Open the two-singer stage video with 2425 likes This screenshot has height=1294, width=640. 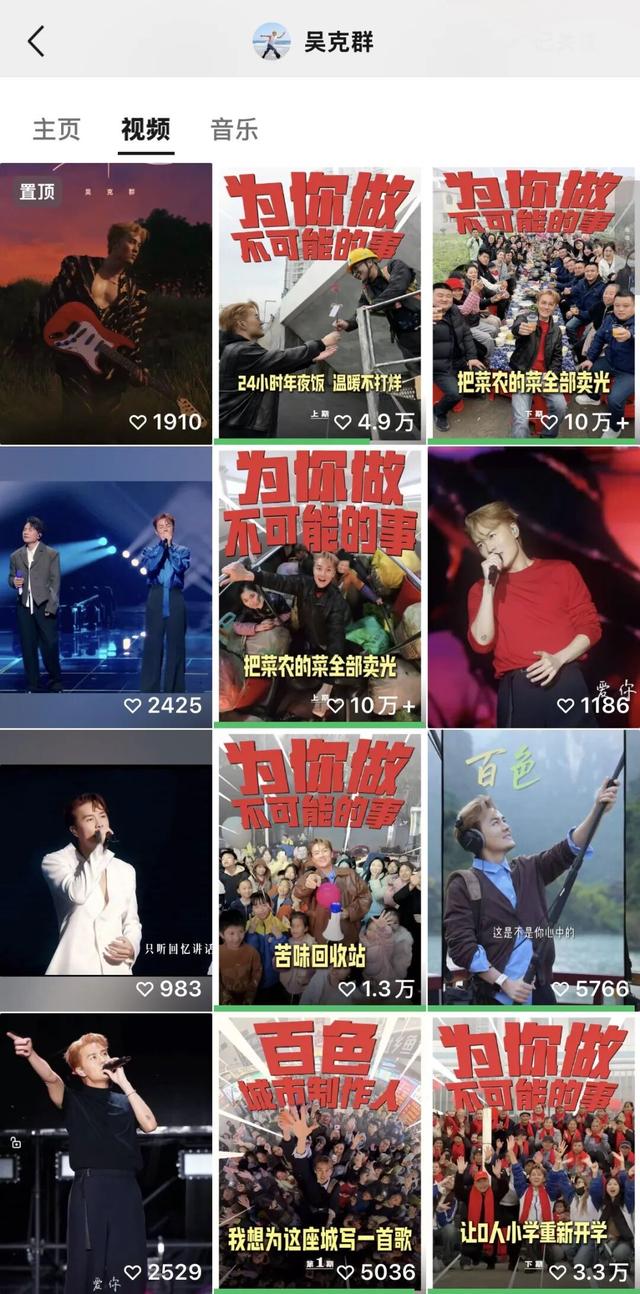106,586
